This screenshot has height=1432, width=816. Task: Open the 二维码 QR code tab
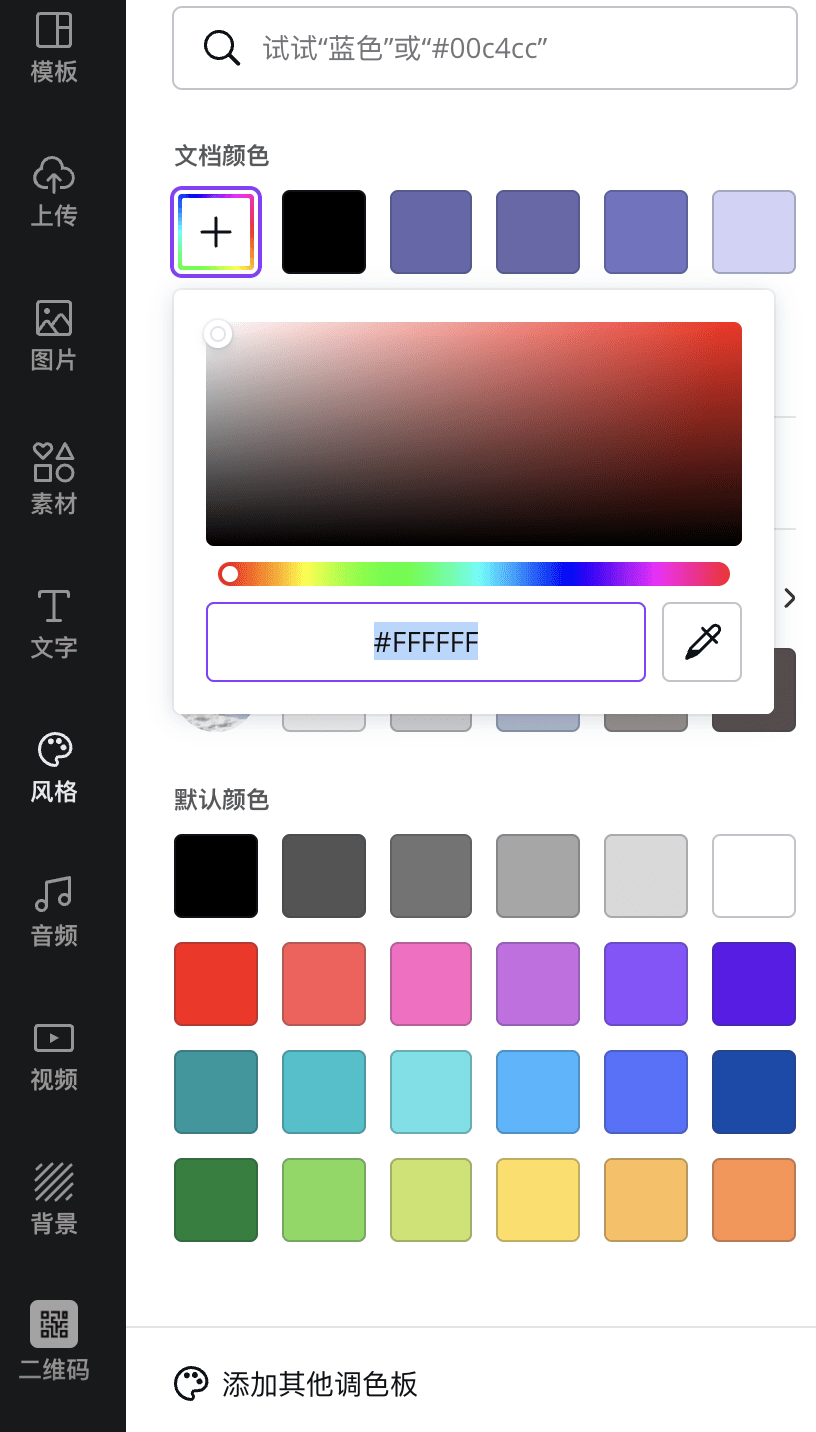pyautogui.click(x=54, y=1343)
